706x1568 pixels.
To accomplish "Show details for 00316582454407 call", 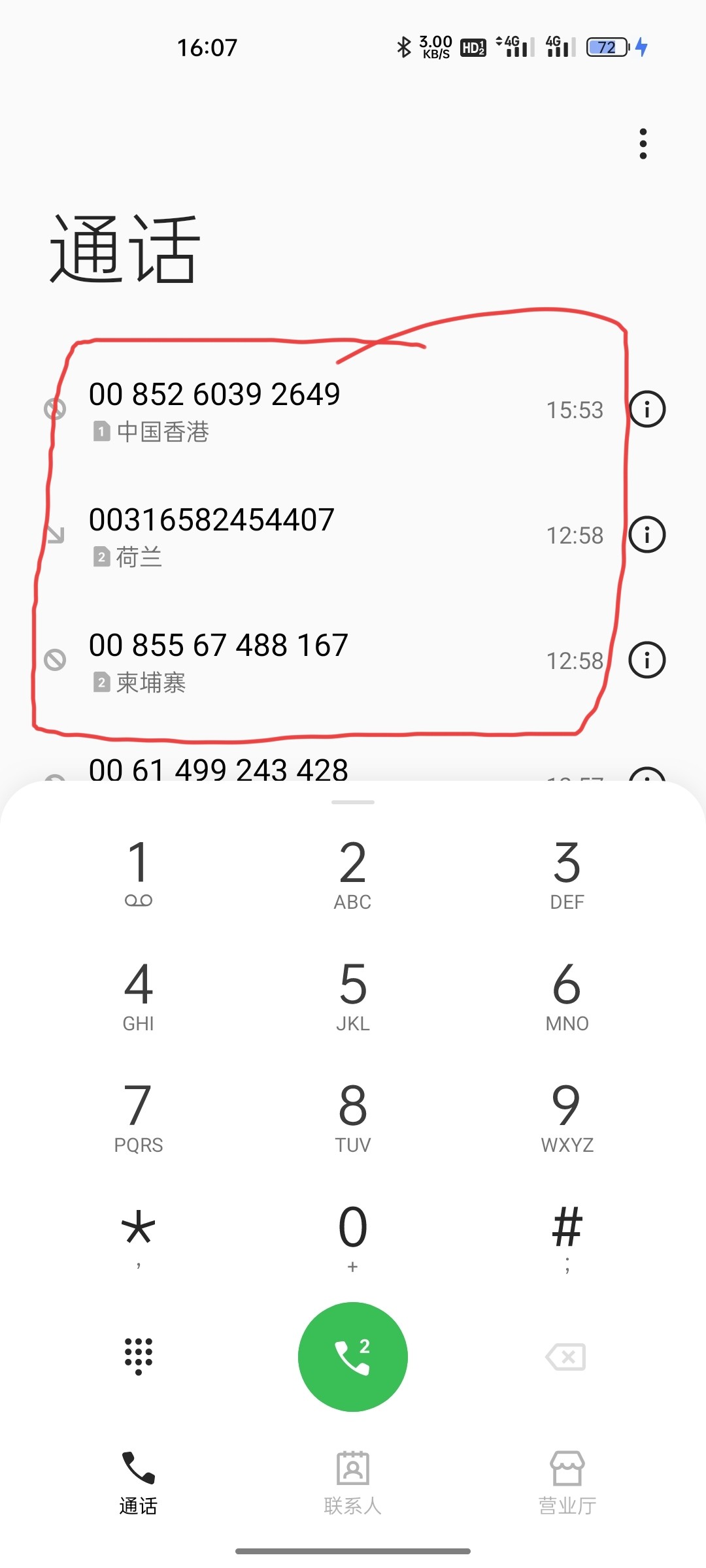I will tap(647, 535).
